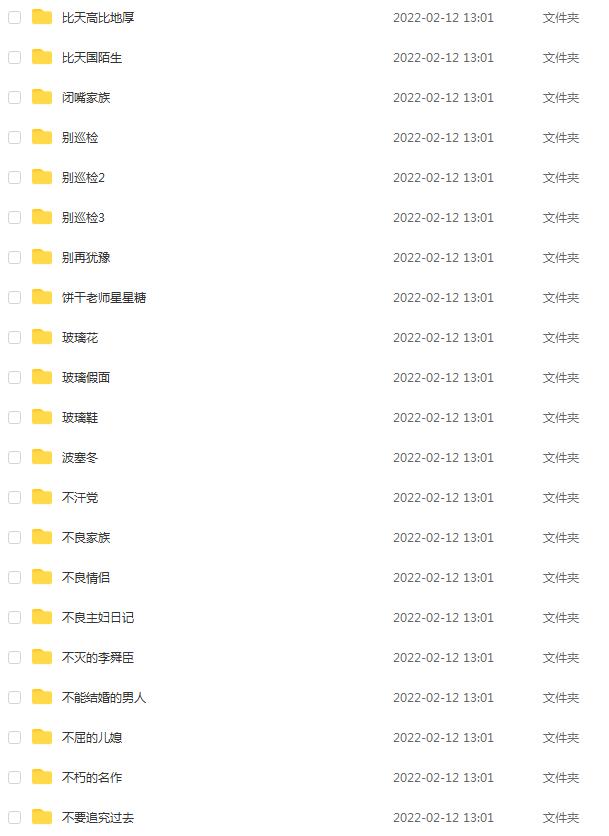Open the 别再犹豫 folder
Image resolution: width=609 pixels, height=836 pixels.
[86, 257]
